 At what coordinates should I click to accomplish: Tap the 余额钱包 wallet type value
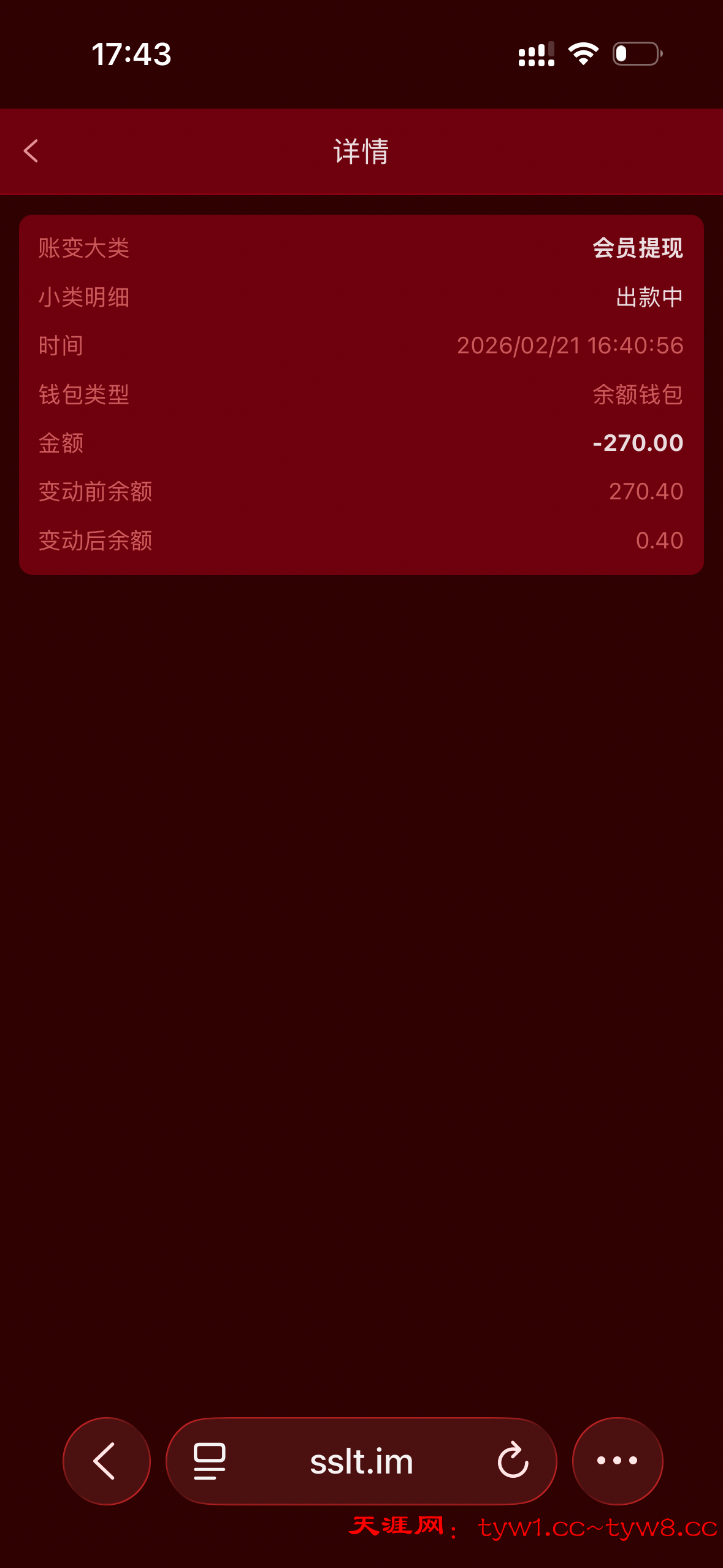[x=638, y=394]
